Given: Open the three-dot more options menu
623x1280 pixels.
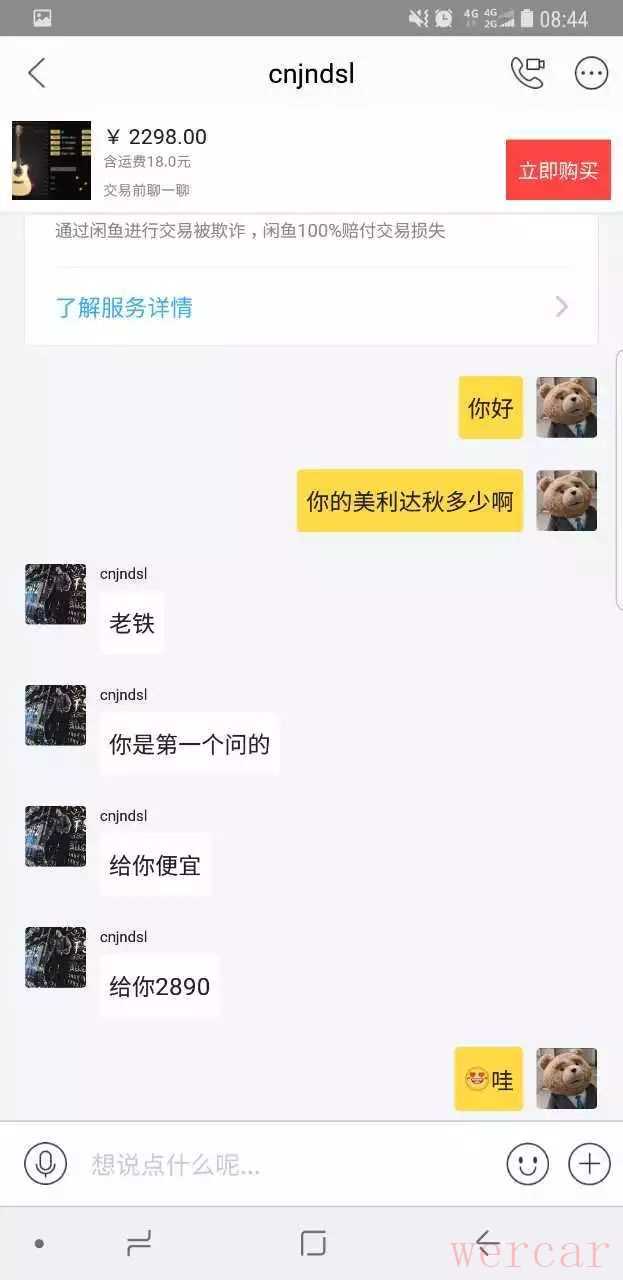Looking at the screenshot, I should [x=591, y=73].
